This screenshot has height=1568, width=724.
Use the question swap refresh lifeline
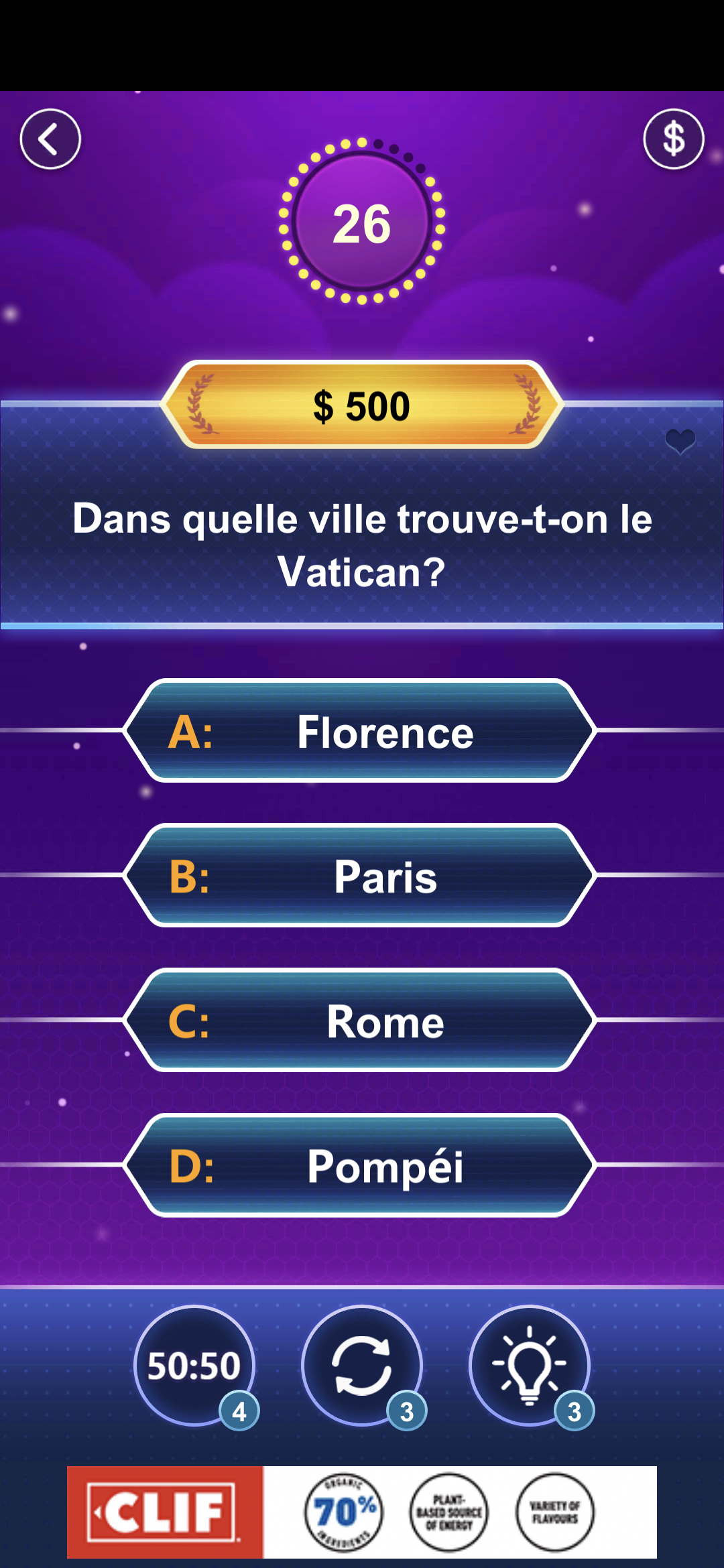click(x=362, y=1365)
